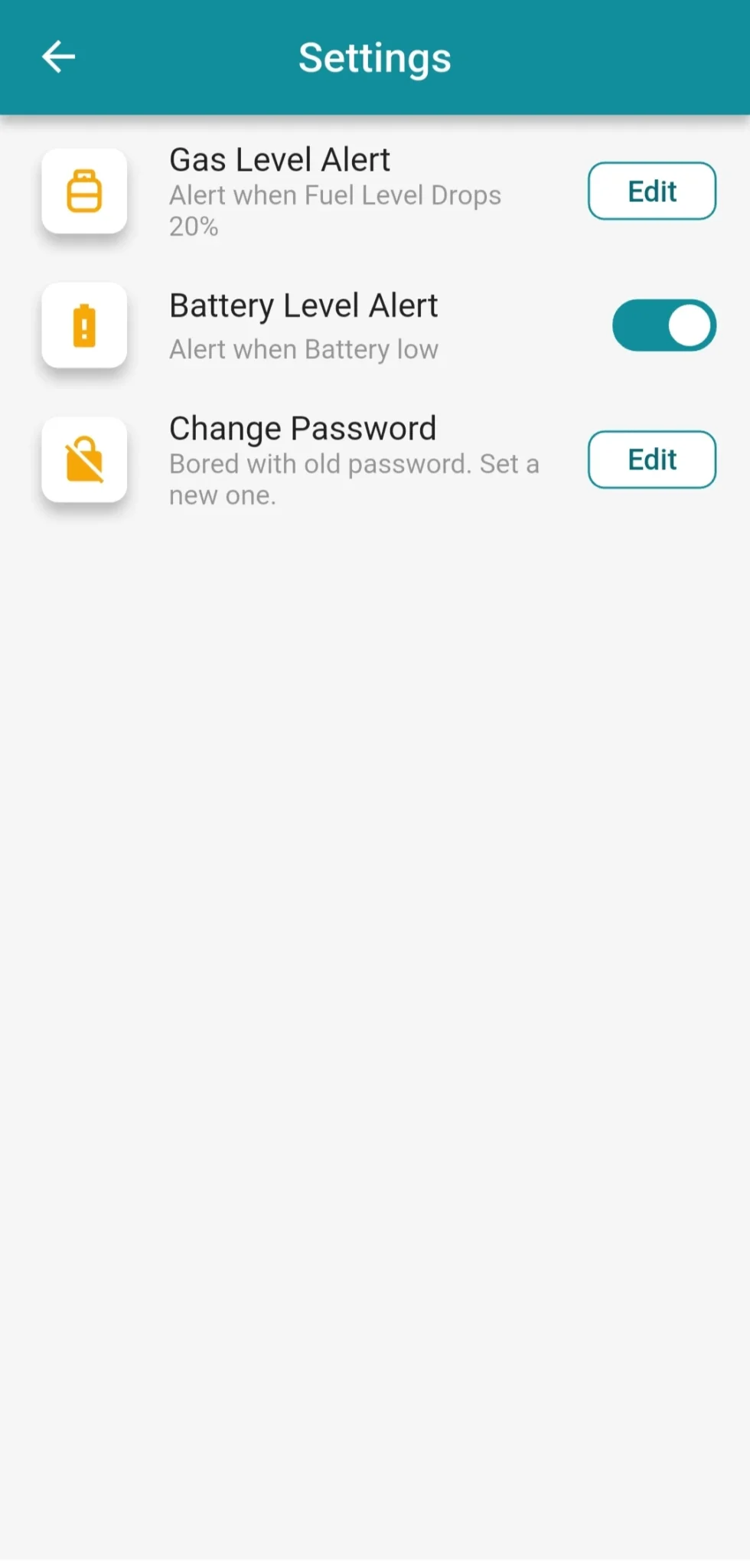Edit the Gas Level Alert
Image resolution: width=750 pixels, height=1568 pixels.
point(651,191)
